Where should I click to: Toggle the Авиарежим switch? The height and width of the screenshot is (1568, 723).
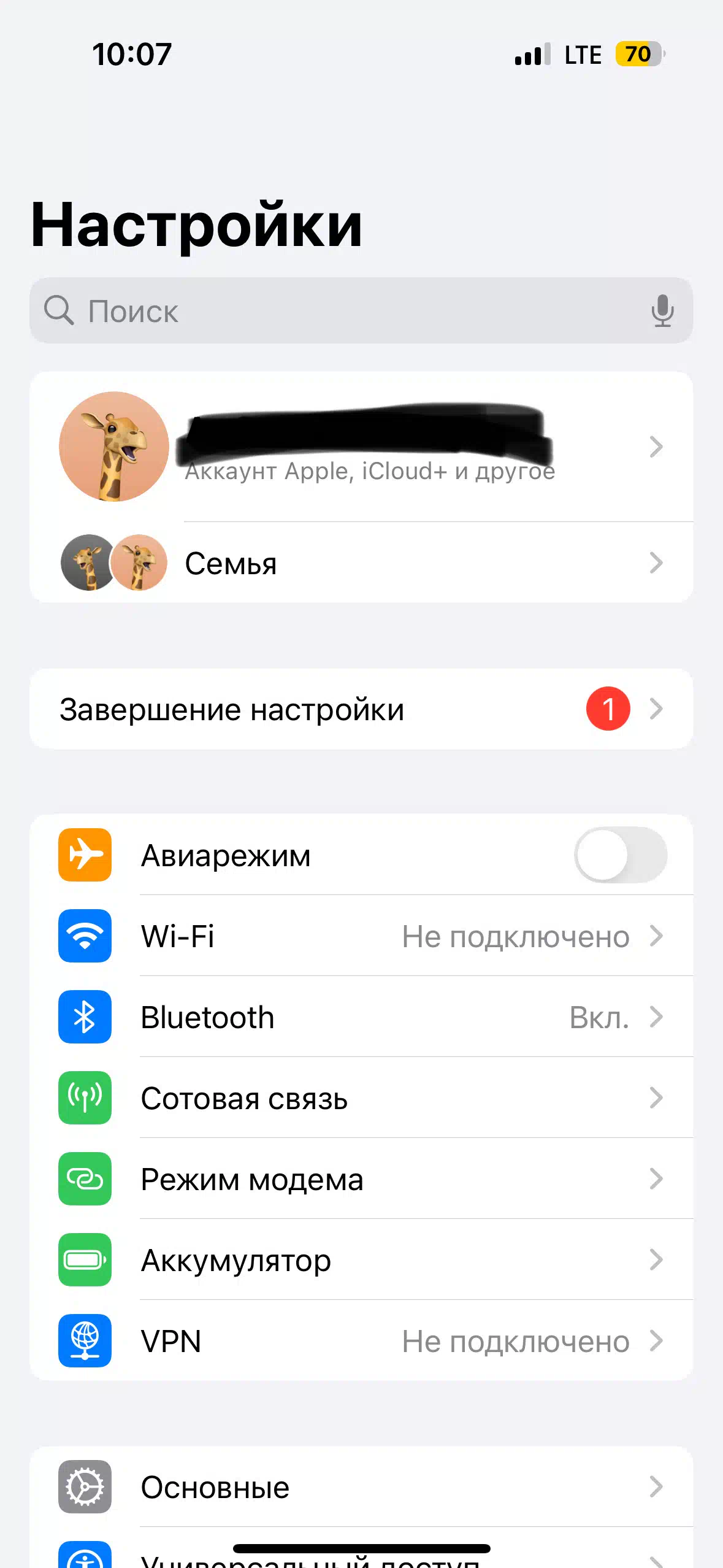tap(621, 855)
